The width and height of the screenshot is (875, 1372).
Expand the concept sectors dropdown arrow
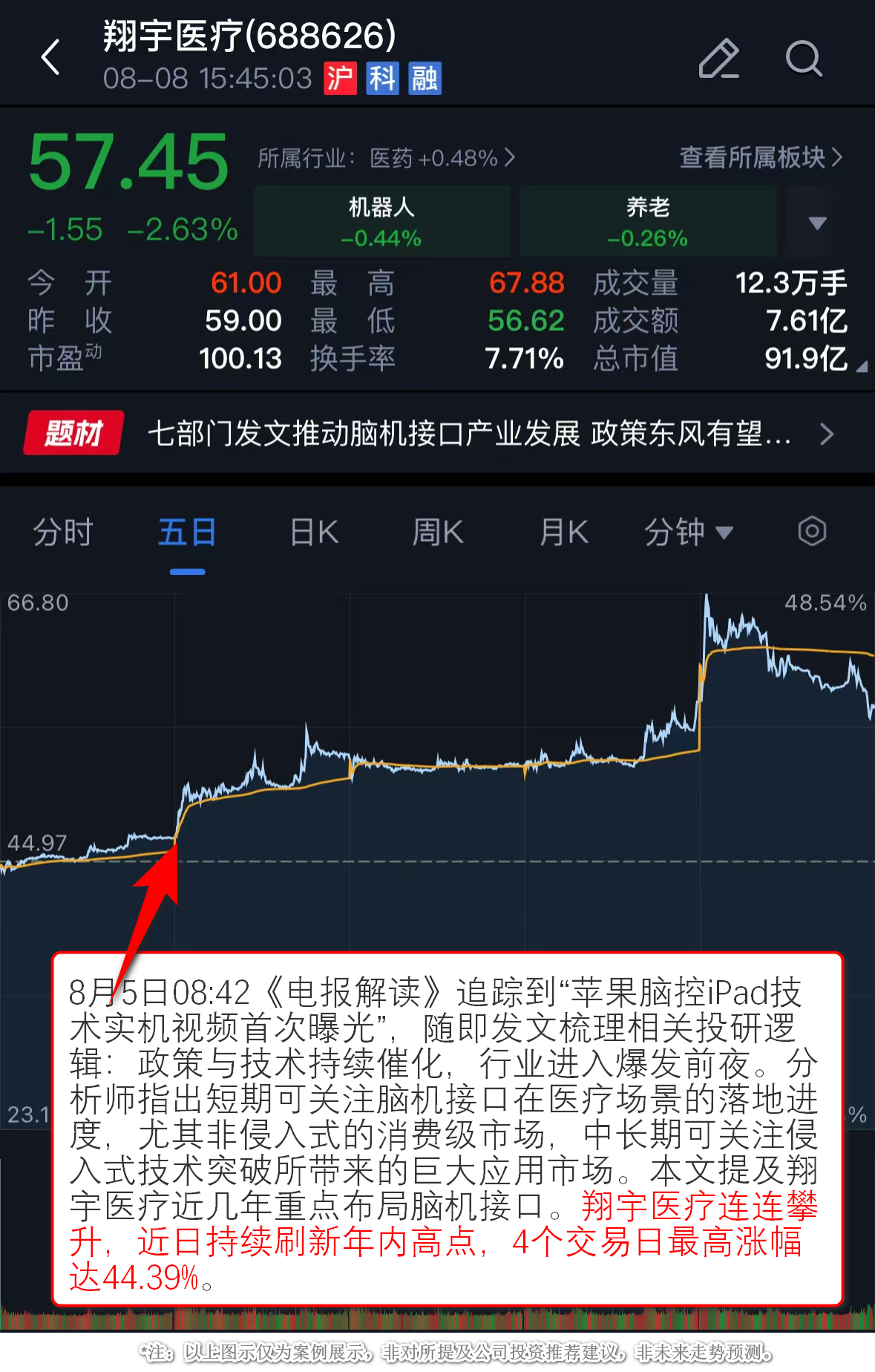pos(817,223)
